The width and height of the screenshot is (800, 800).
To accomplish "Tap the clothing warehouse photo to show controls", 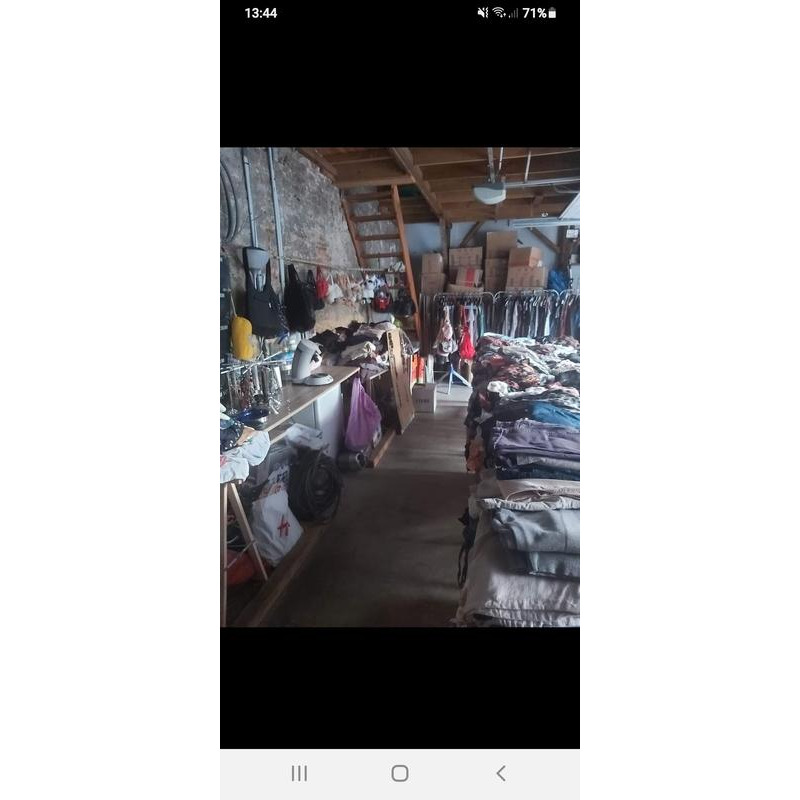I will [x=400, y=388].
